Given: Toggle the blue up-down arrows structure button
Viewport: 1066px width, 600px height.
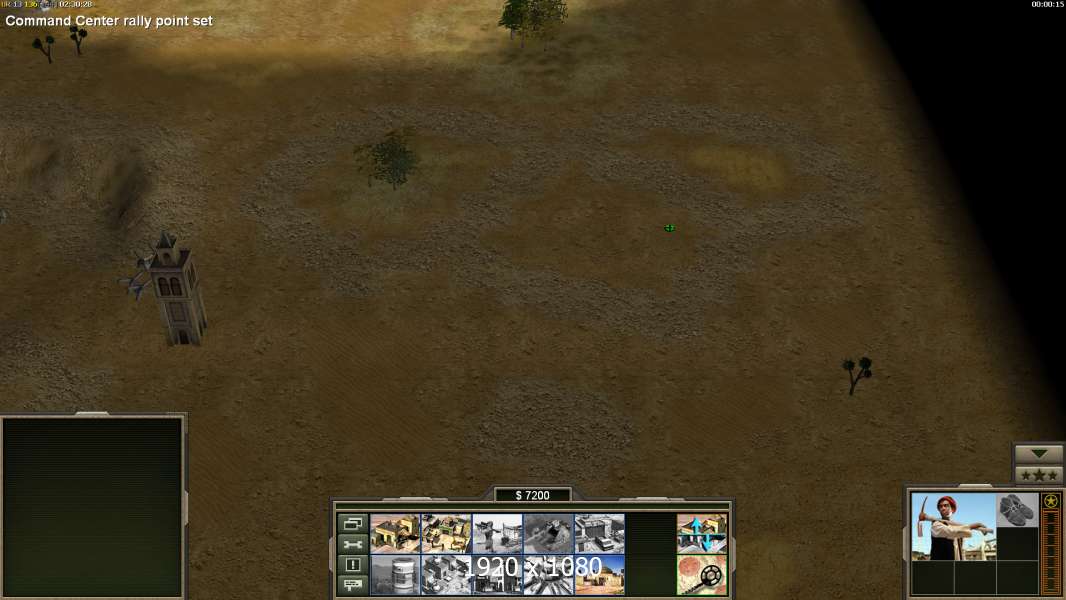Looking at the screenshot, I should pos(702,534).
